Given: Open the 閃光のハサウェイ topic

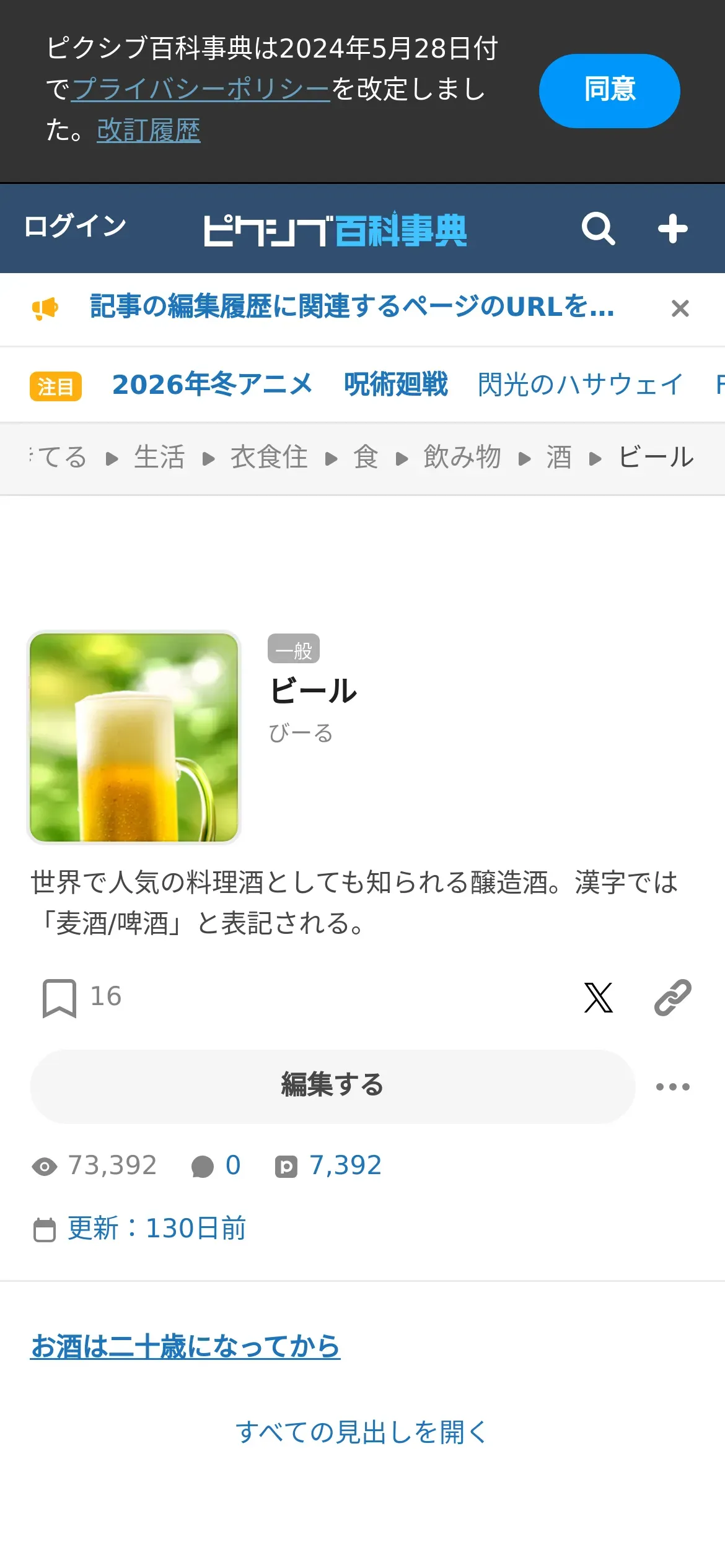Looking at the screenshot, I should [581, 385].
